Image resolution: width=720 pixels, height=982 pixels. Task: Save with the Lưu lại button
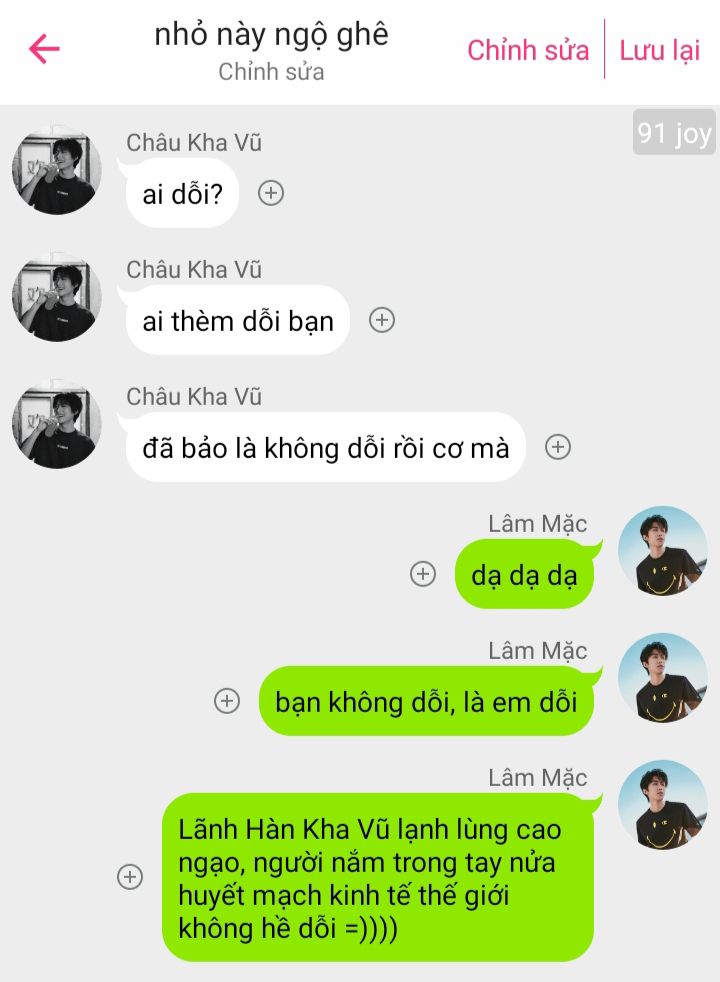click(660, 50)
